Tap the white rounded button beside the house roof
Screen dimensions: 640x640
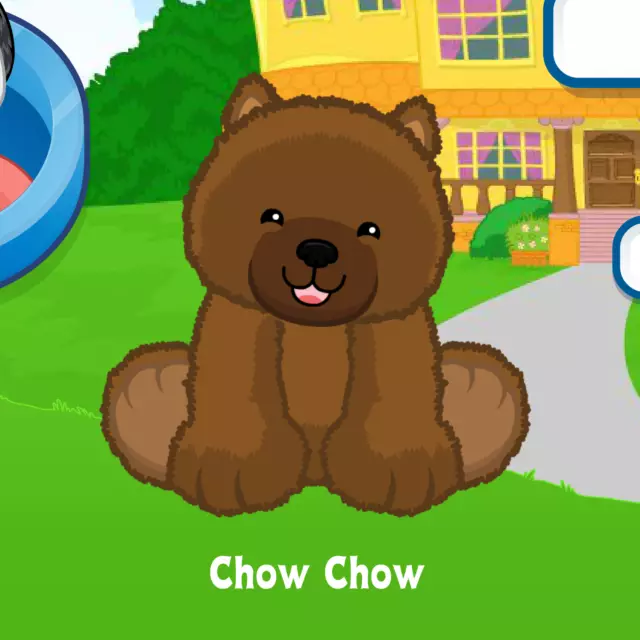(597, 38)
